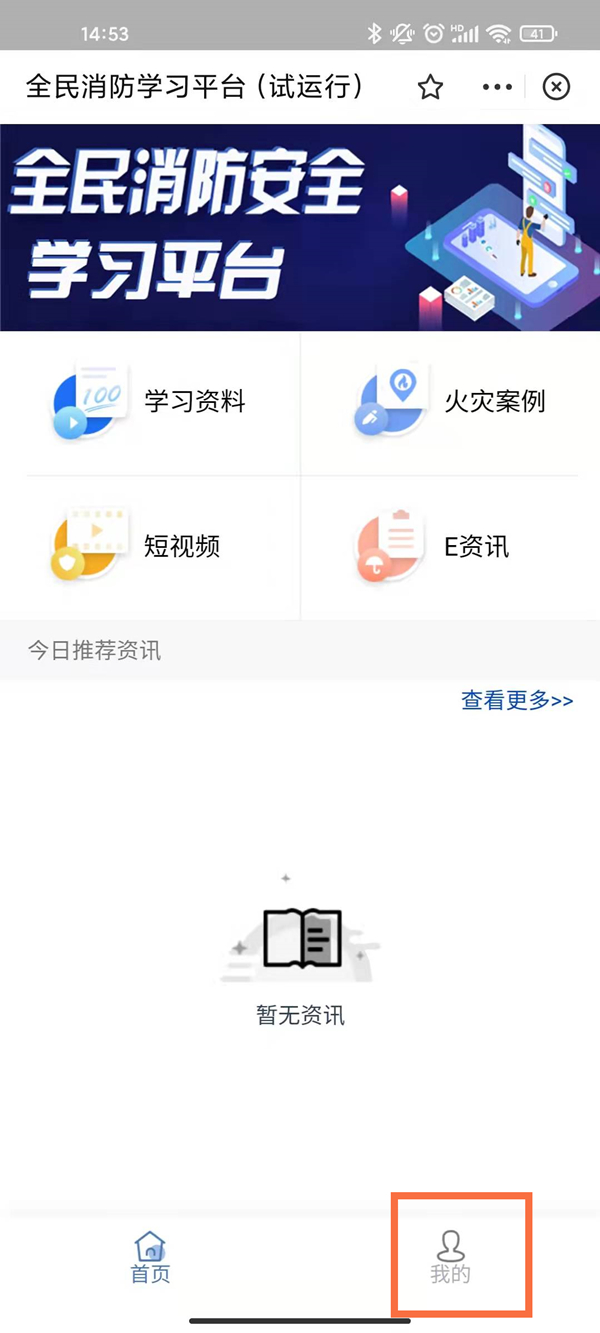Open the three-dot overflow menu

(x=497, y=88)
